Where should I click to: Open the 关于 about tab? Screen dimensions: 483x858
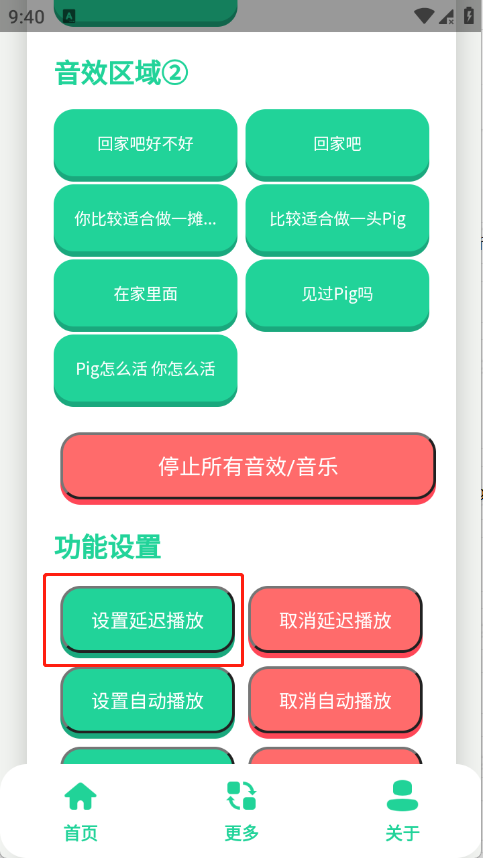tap(402, 811)
